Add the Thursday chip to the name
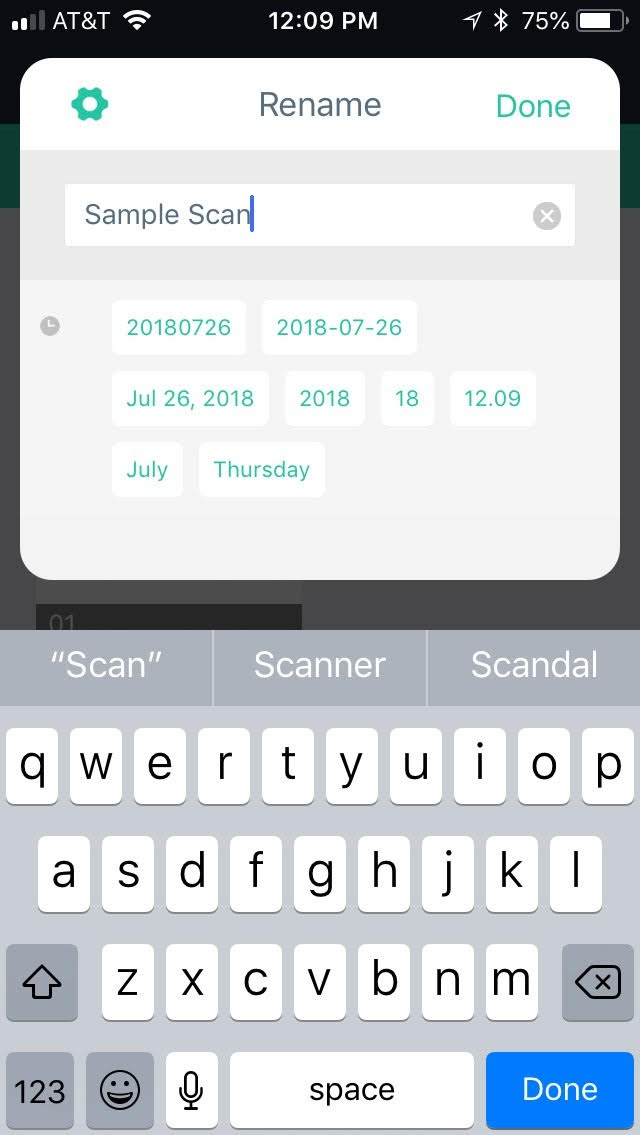 261,469
